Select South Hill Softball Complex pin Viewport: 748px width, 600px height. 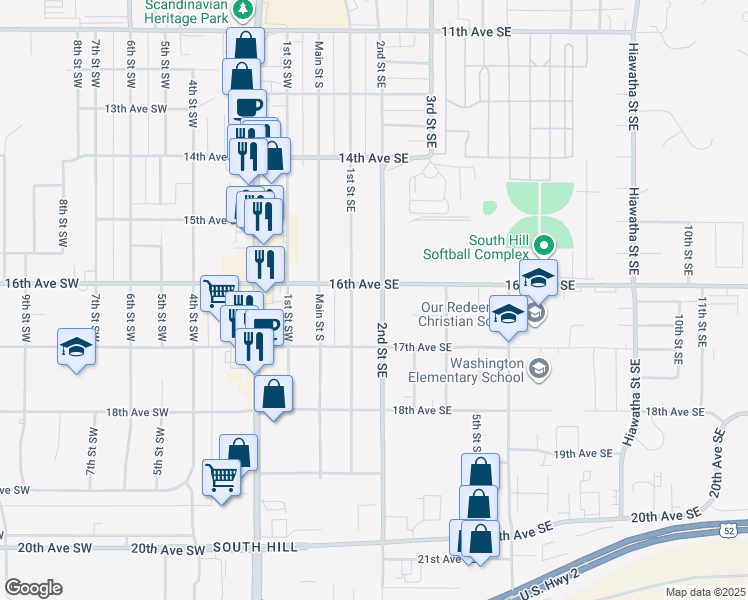coord(544,244)
